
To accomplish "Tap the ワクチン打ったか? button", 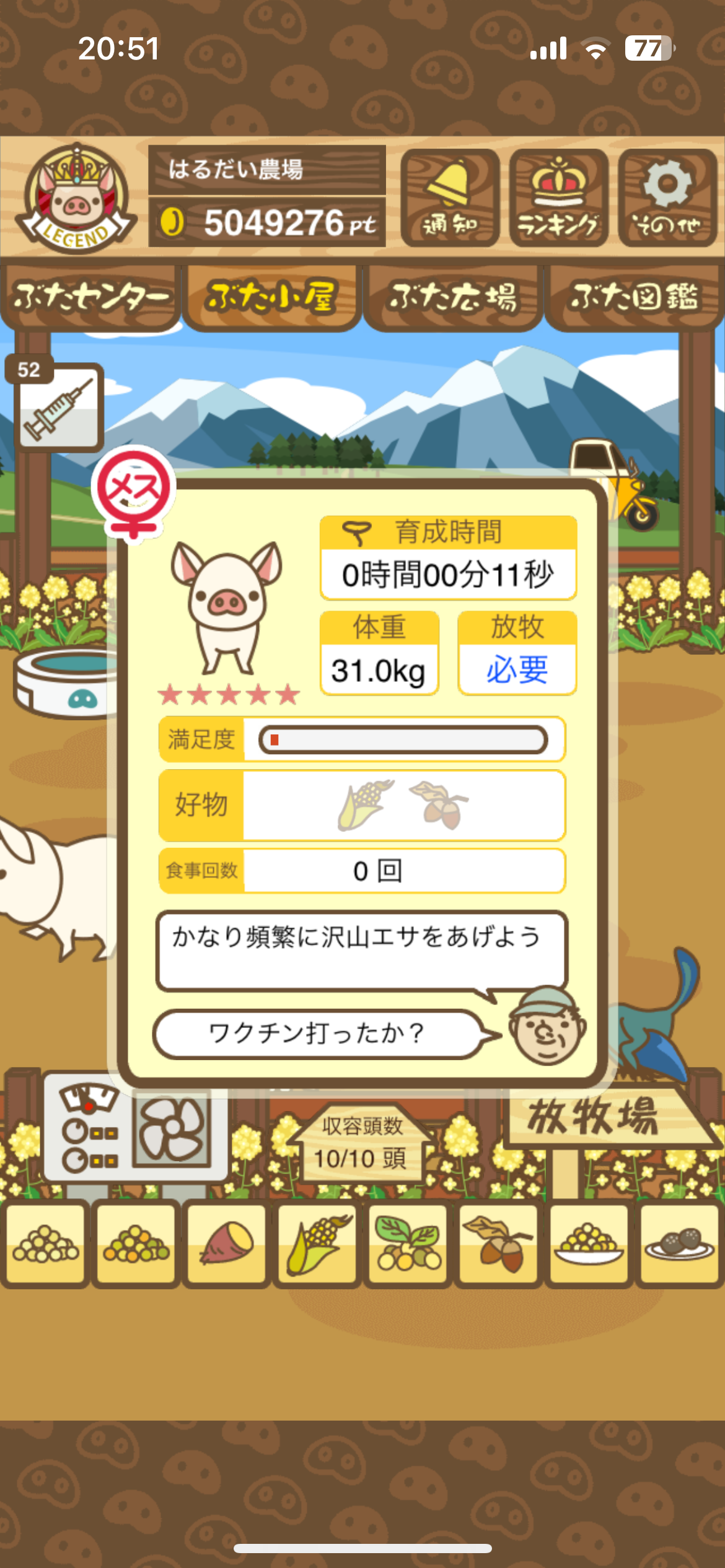I will coord(317,1033).
